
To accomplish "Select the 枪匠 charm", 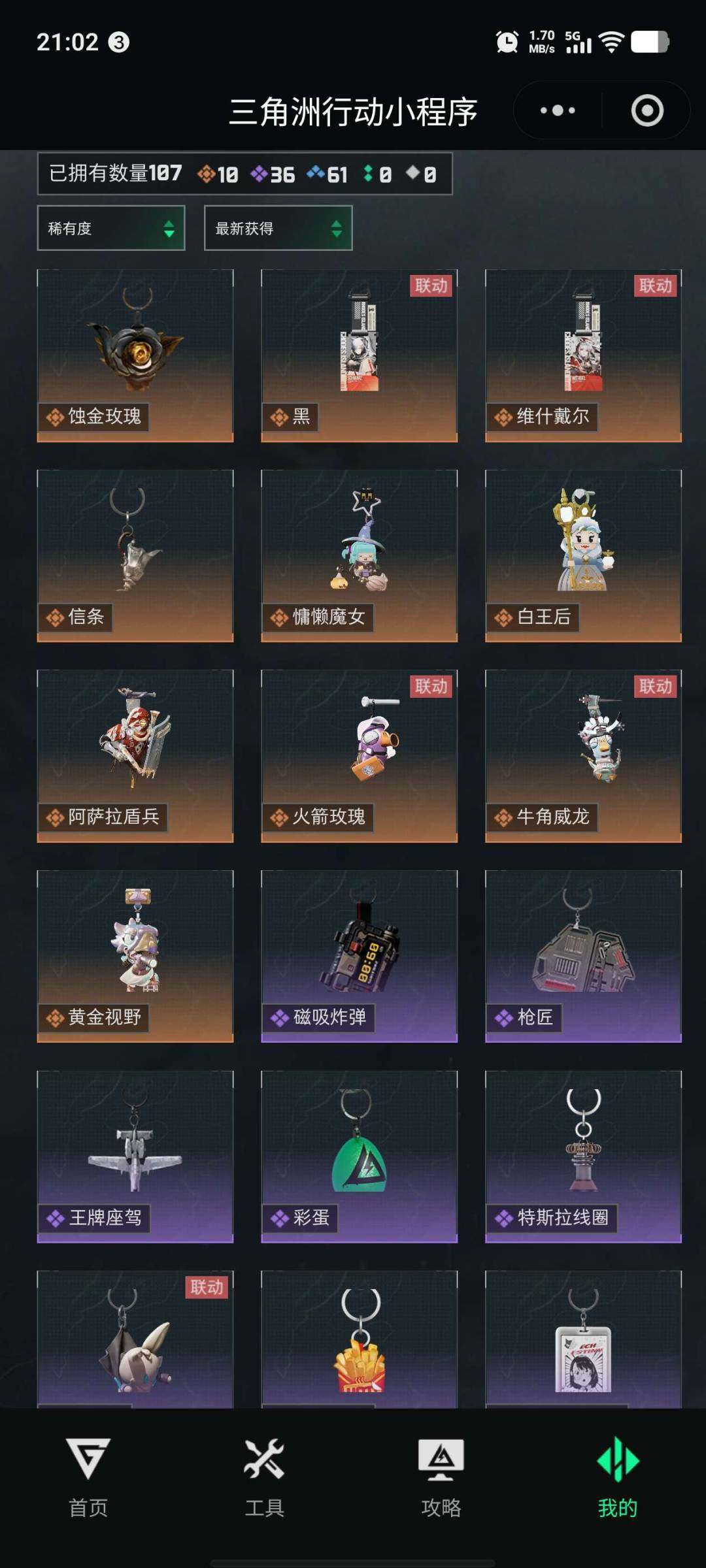I will (583, 956).
